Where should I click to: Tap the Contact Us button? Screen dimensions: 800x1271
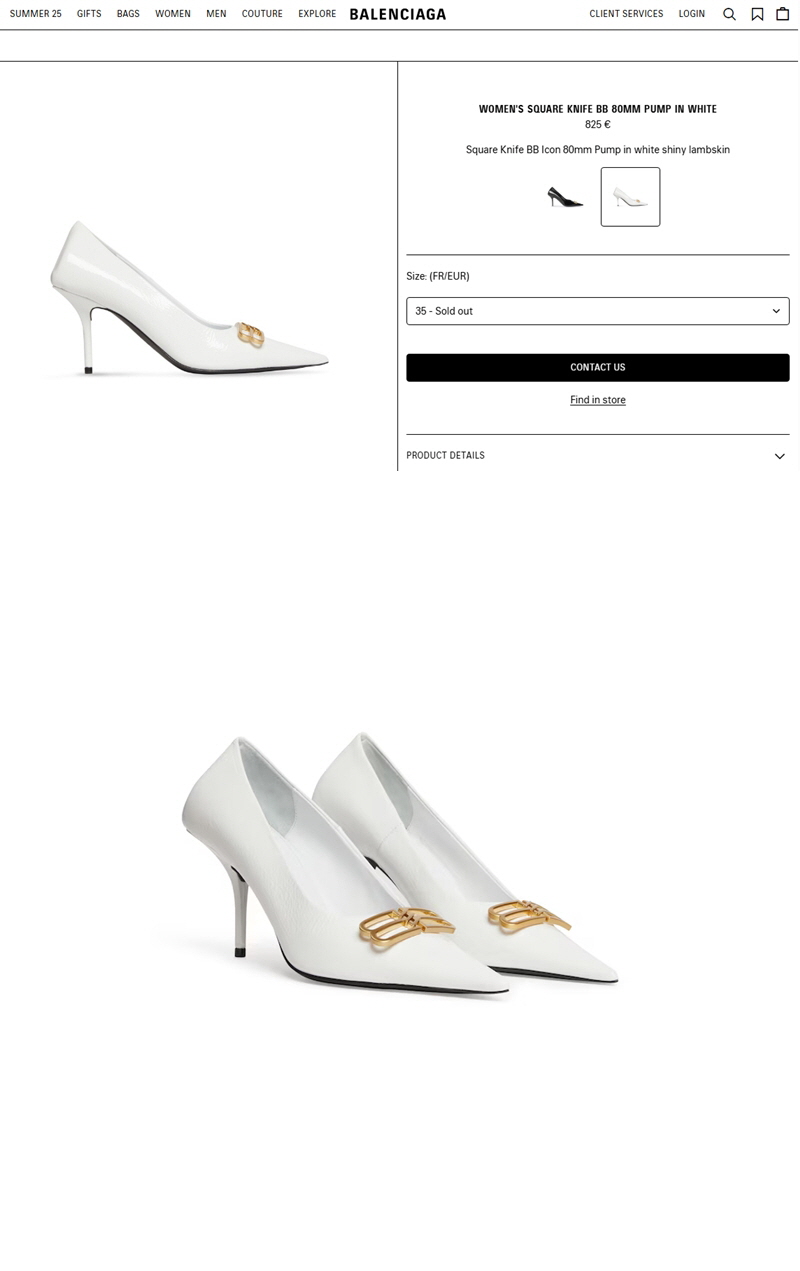pos(597,367)
